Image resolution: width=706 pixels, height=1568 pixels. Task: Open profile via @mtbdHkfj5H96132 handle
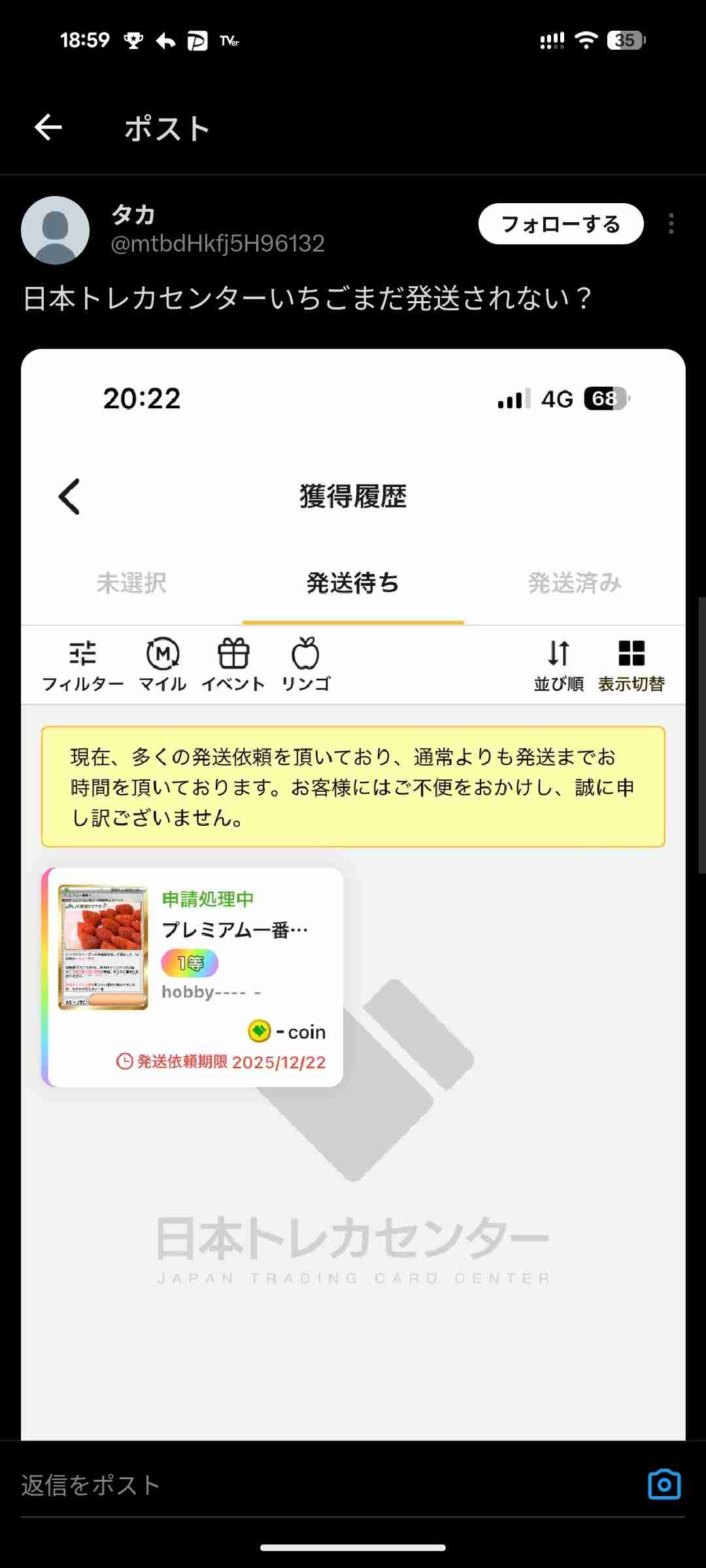pos(218,244)
